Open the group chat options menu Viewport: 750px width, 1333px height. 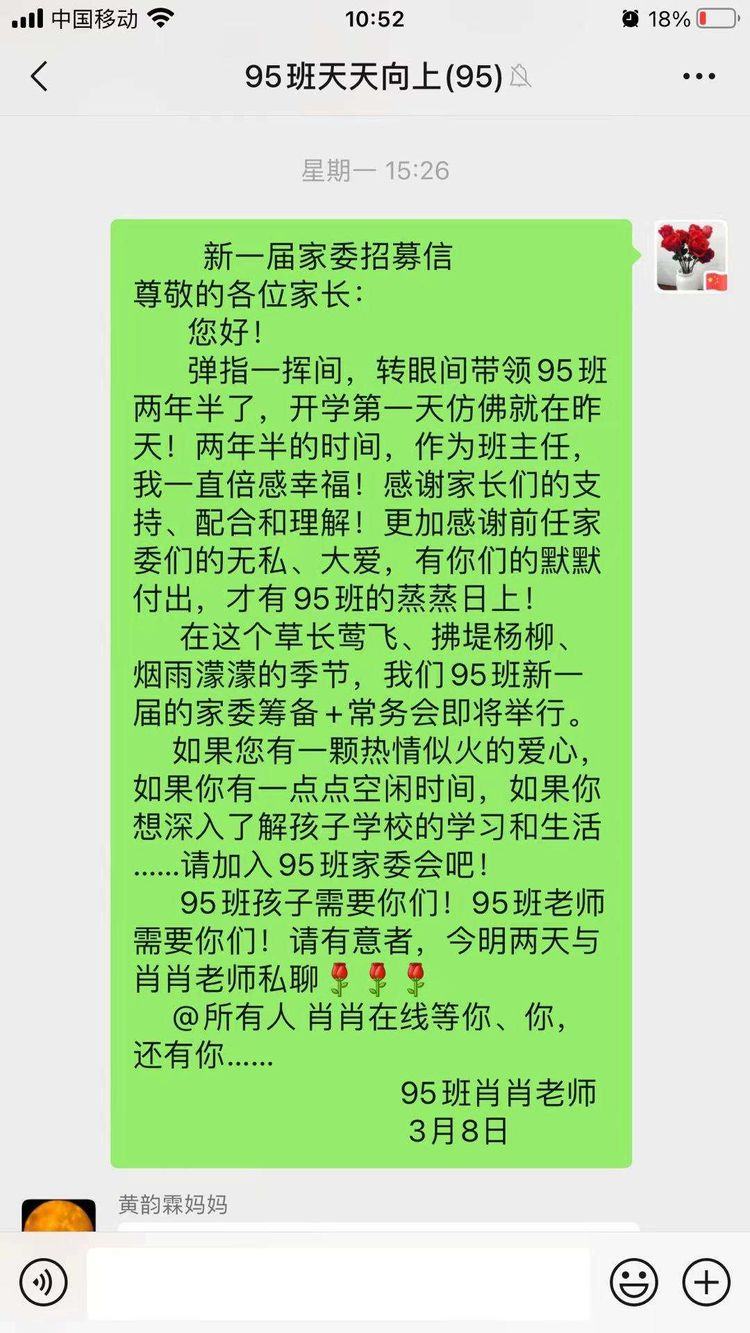(698, 77)
